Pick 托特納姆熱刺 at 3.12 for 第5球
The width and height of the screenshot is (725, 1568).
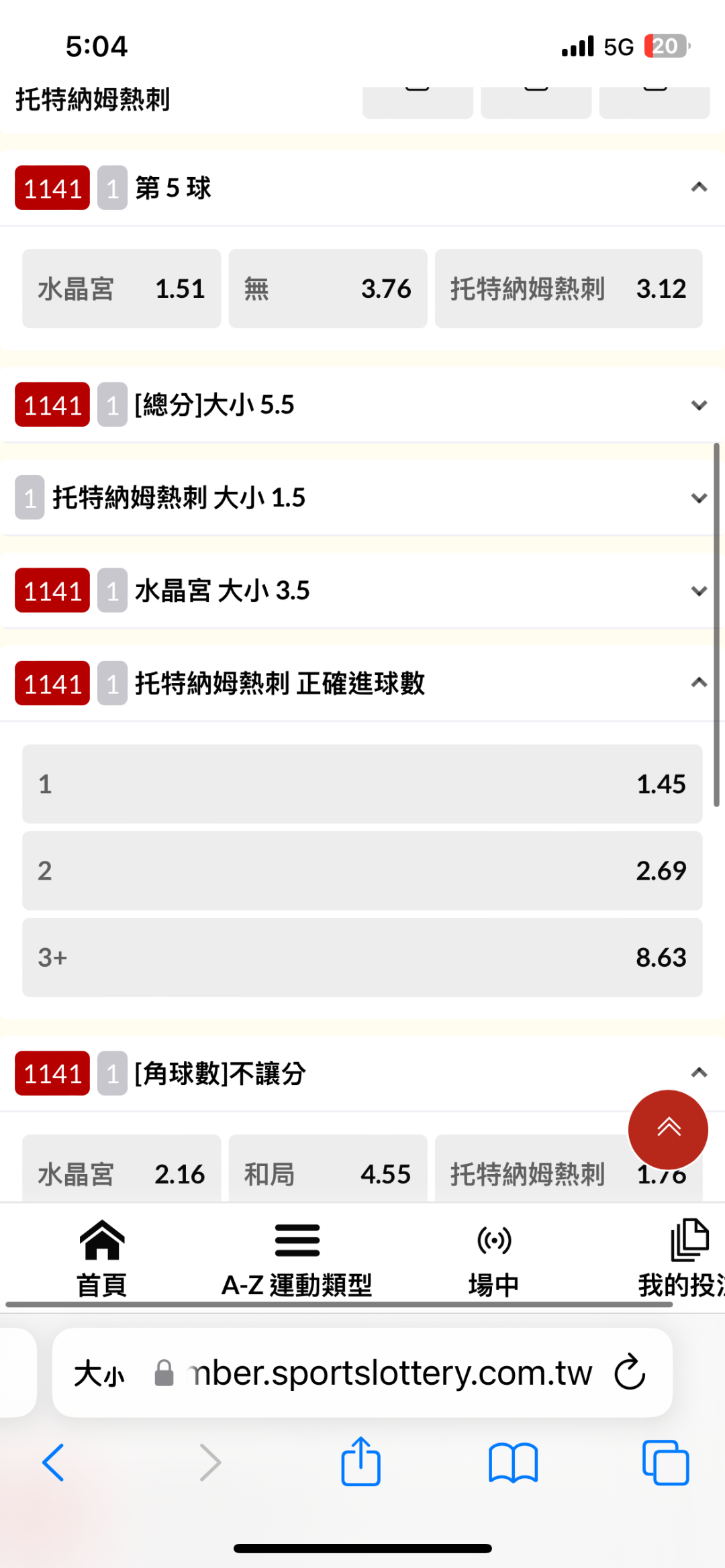[568, 289]
